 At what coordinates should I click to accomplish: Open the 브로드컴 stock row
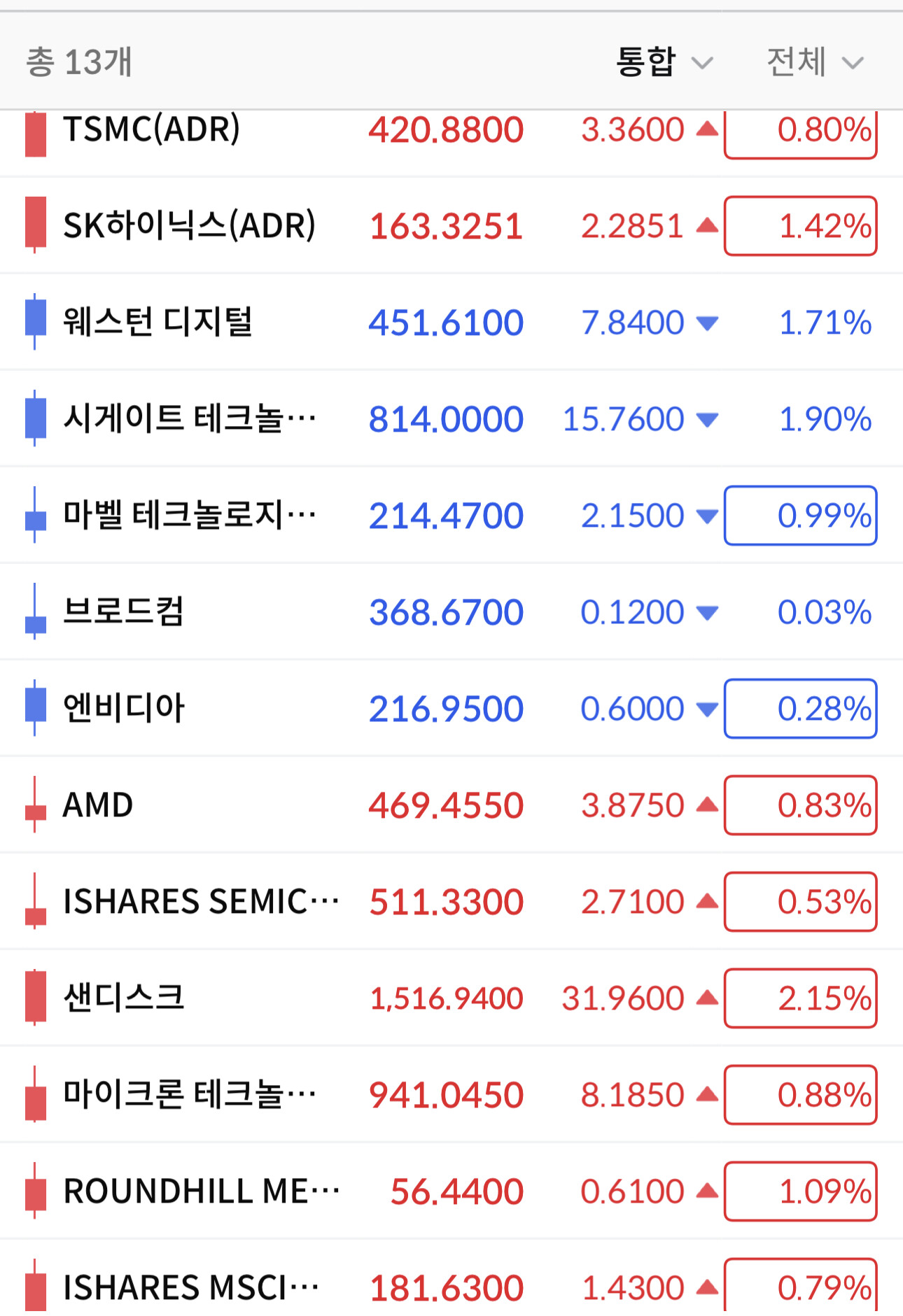451,611
